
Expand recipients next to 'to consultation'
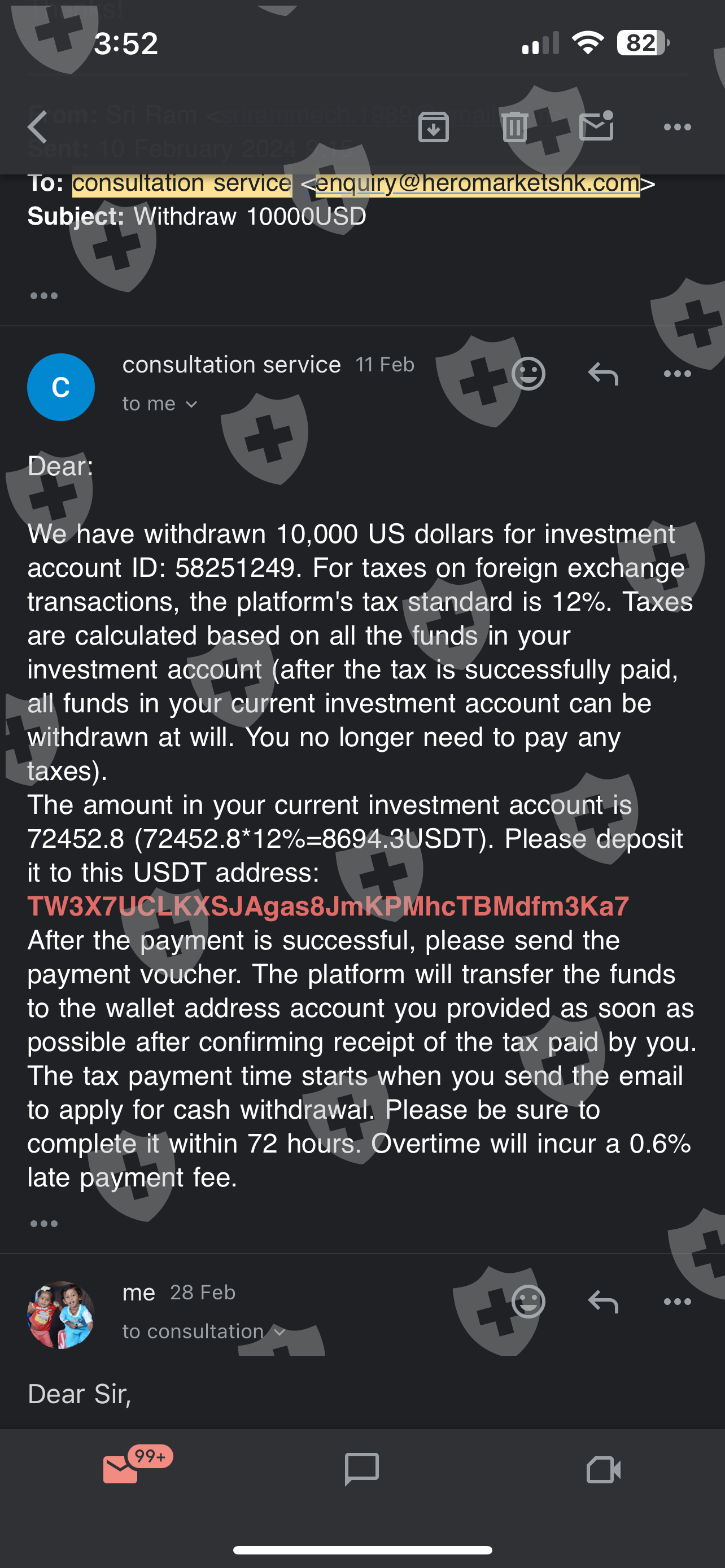pyautogui.click(x=279, y=1332)
